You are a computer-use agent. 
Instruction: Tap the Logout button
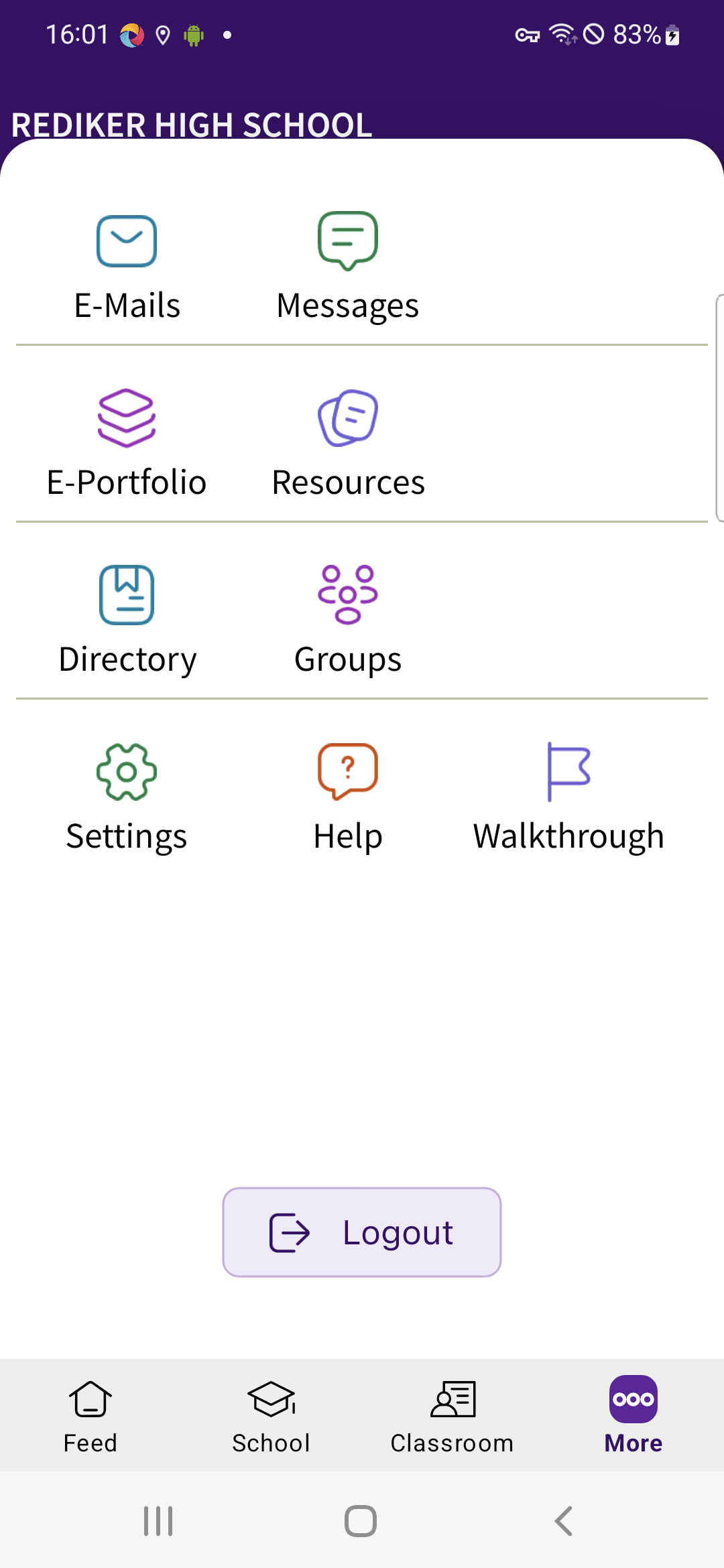pyautogui.click(x=362, y=1232)
